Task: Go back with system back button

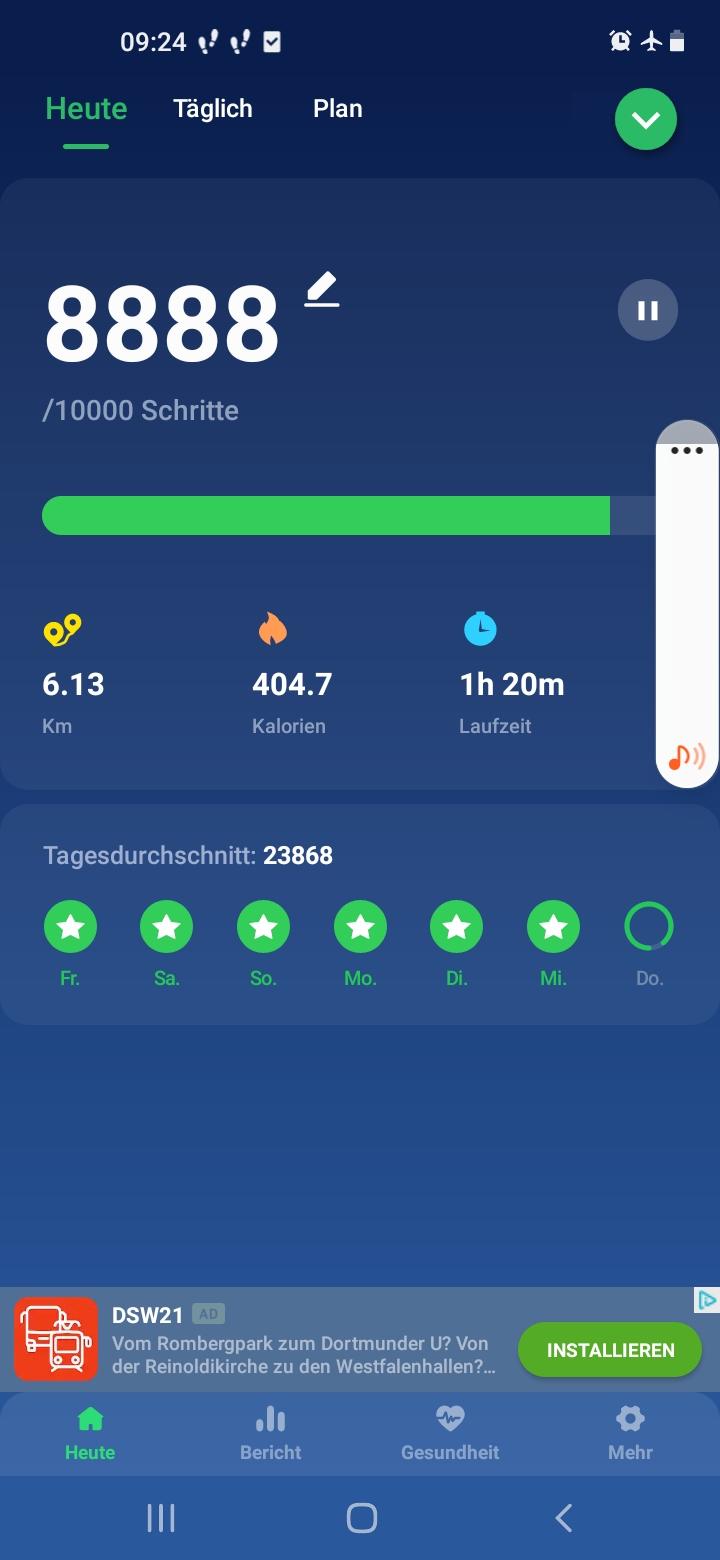Action: pos(563,1518)
